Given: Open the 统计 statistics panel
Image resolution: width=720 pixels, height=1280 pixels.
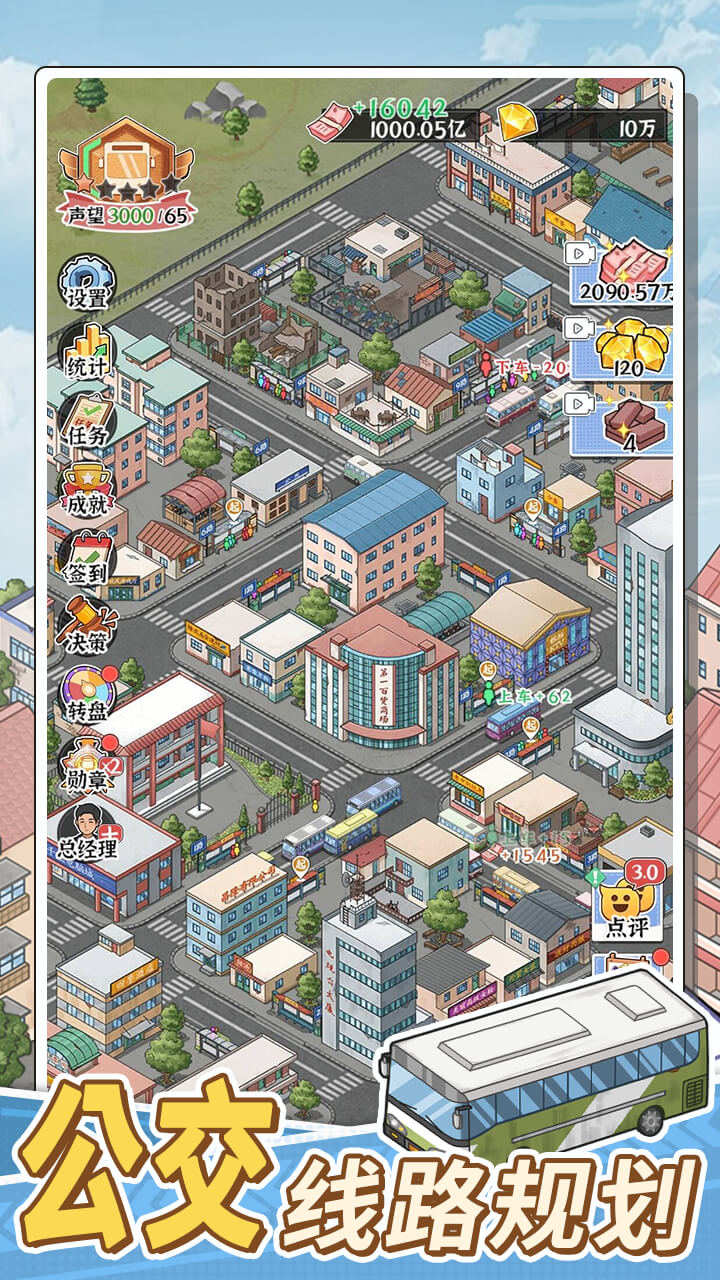Looking at the screenshot, I should click(85, 350).
